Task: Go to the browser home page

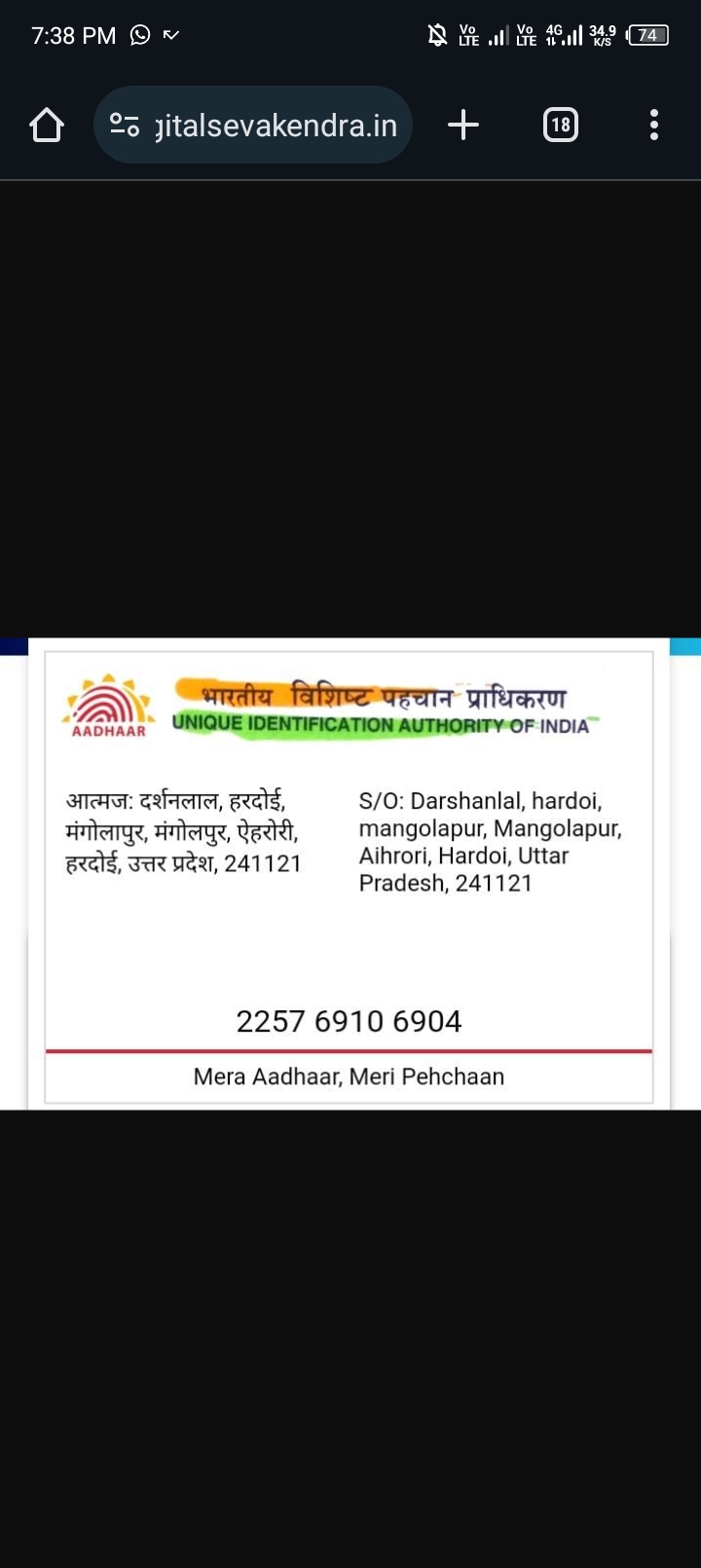Action: point(47,125)
